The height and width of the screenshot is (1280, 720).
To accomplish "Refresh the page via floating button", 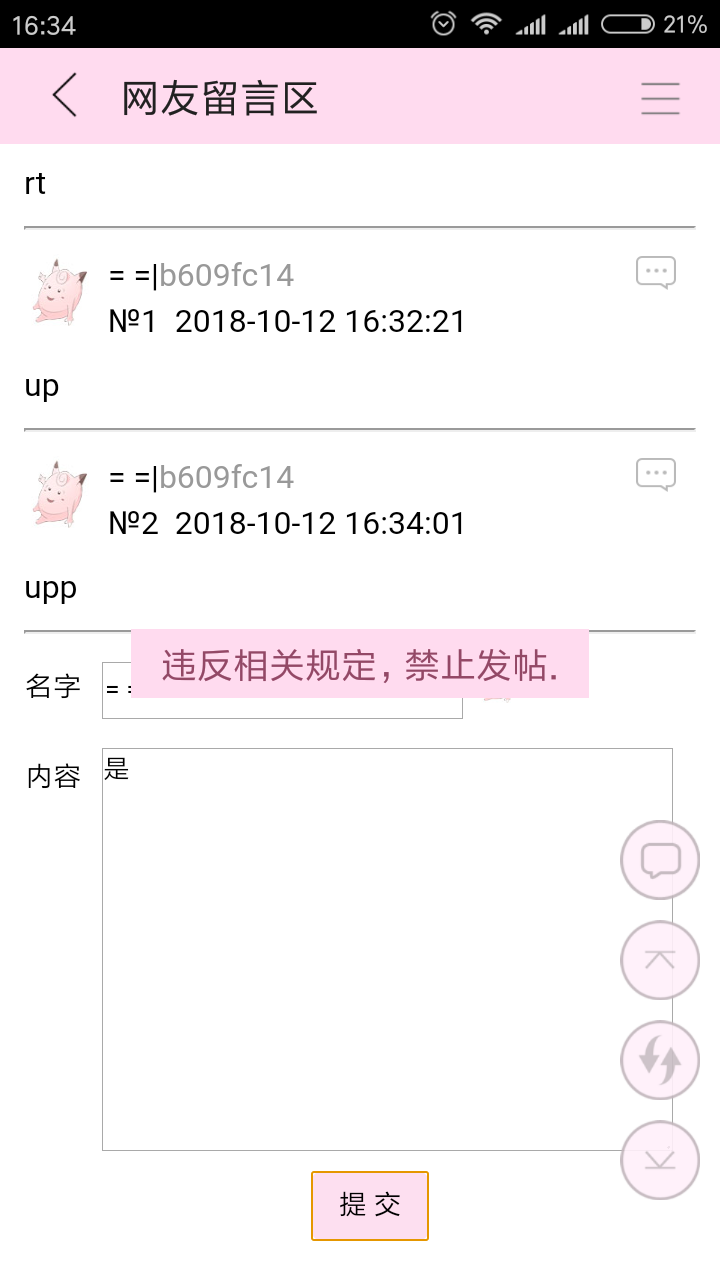I will [660, 1060].
